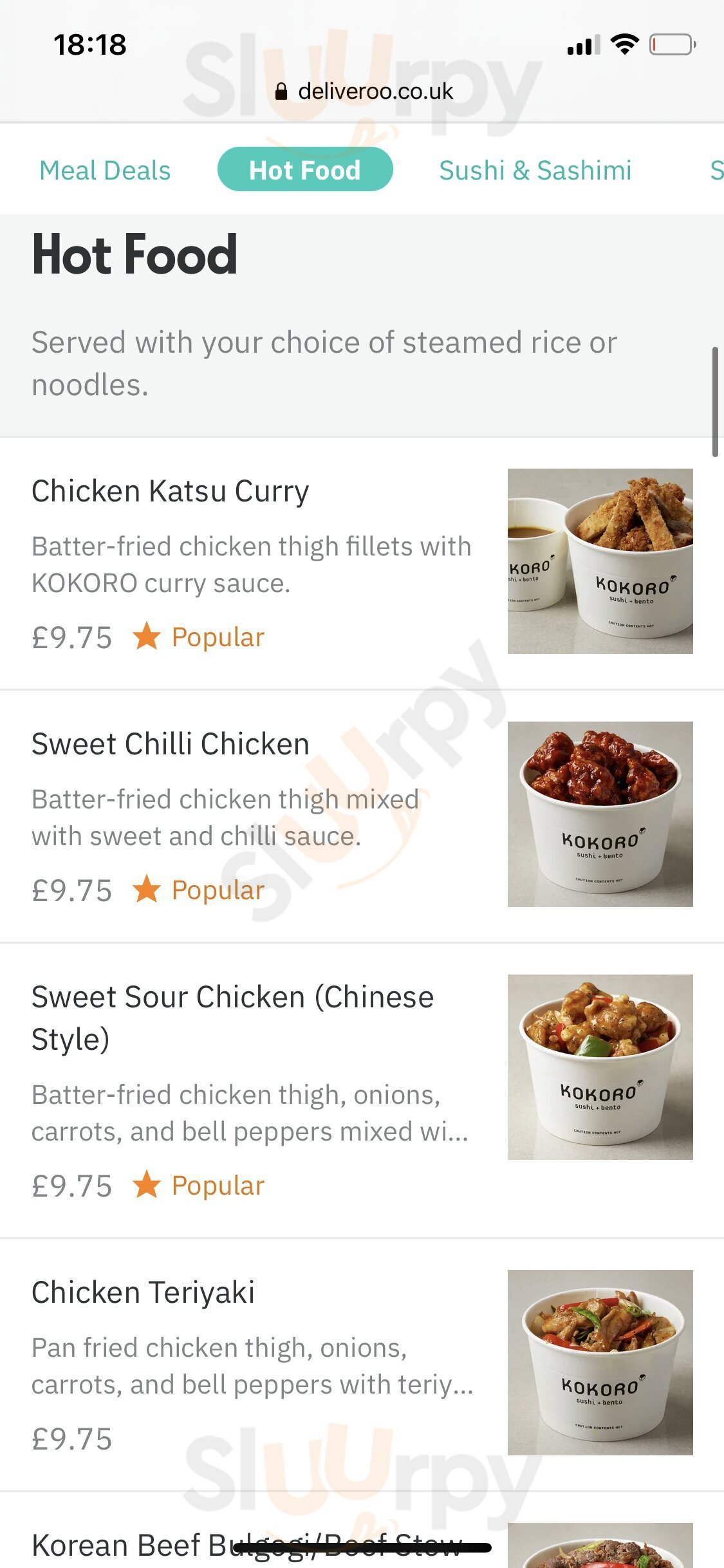Open the Sushi & Sashimi tab

[535, 171]
